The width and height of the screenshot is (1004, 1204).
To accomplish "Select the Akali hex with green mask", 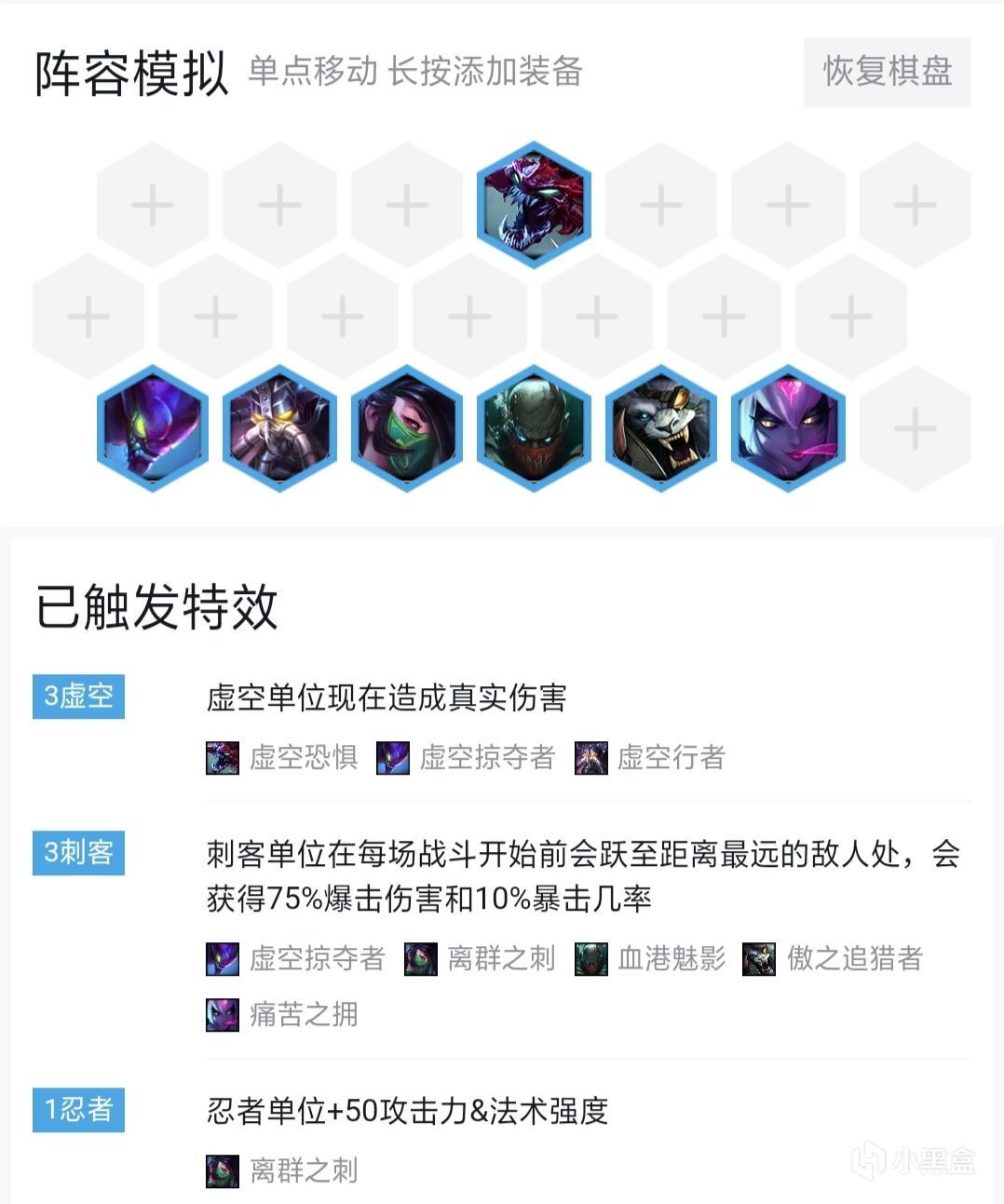I will point(407,428).
